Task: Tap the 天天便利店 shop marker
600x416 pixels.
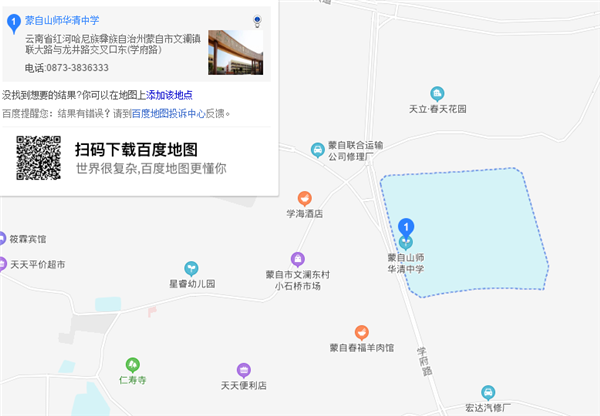Action: pos(242,370)
